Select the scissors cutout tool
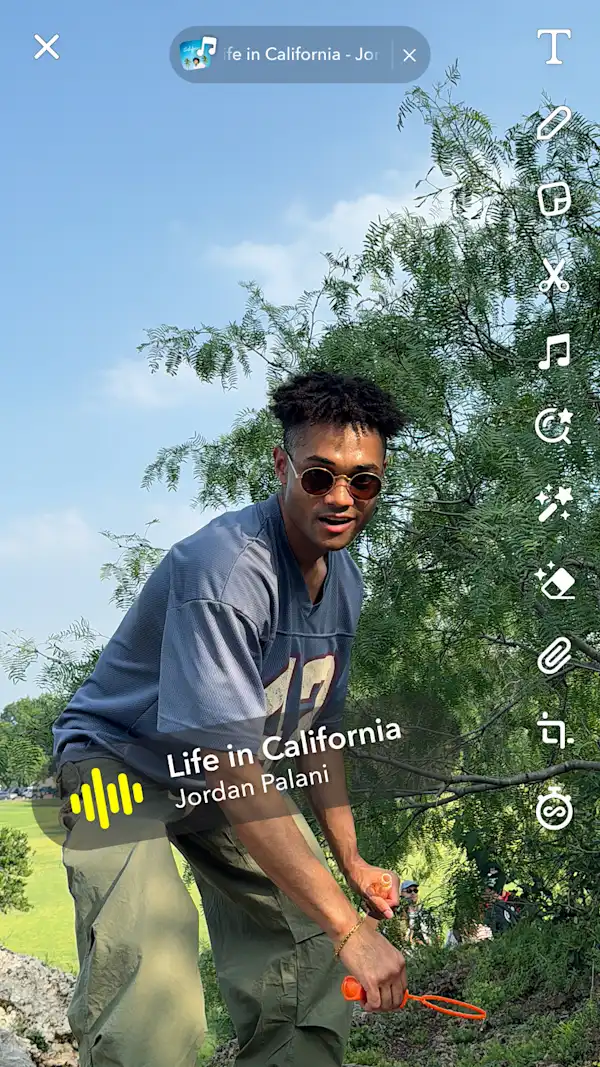This screenshot has height=1067, width=600. click(x=554, y=276)
